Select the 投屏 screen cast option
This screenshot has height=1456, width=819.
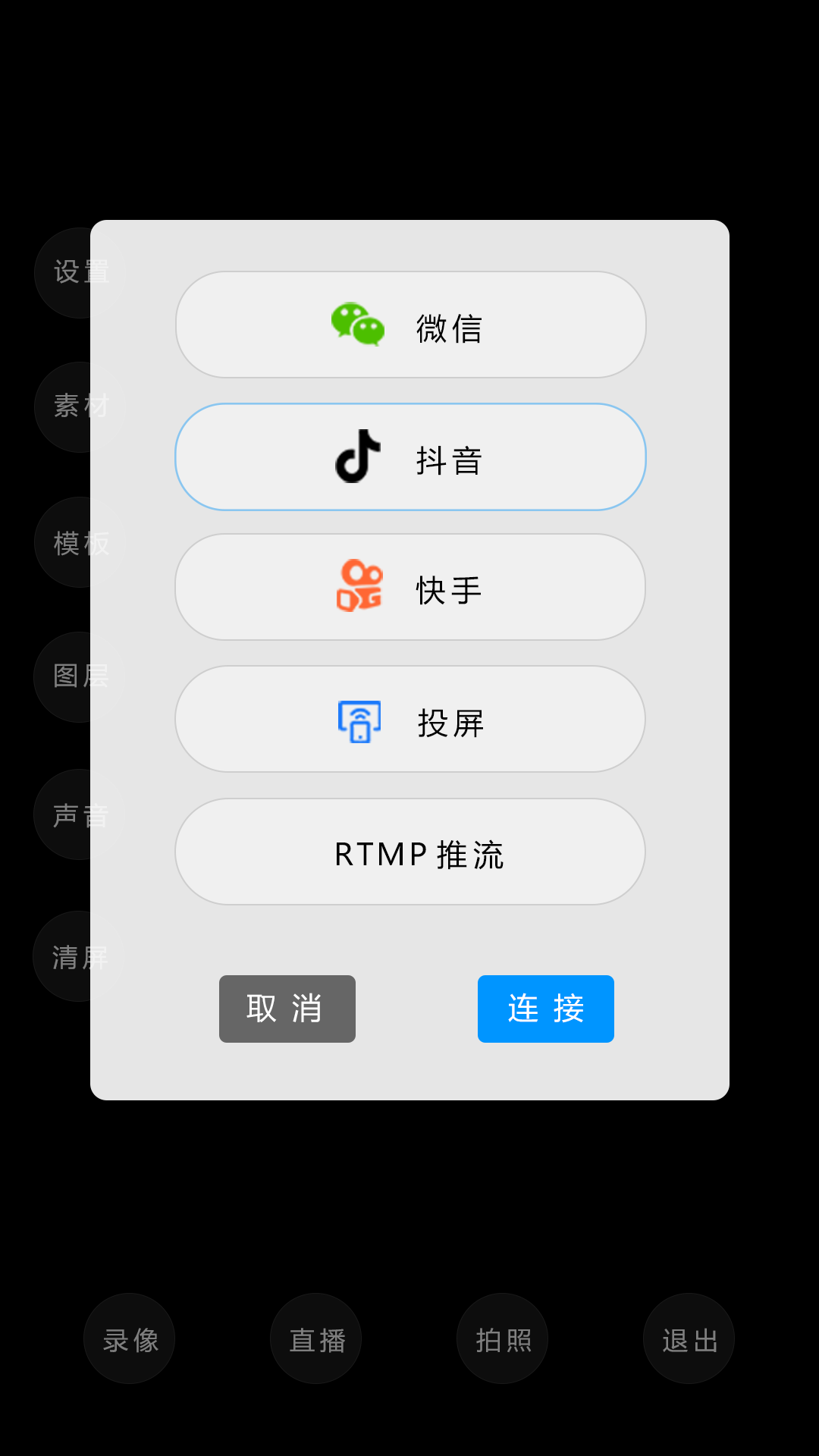[x=409, y=720]
